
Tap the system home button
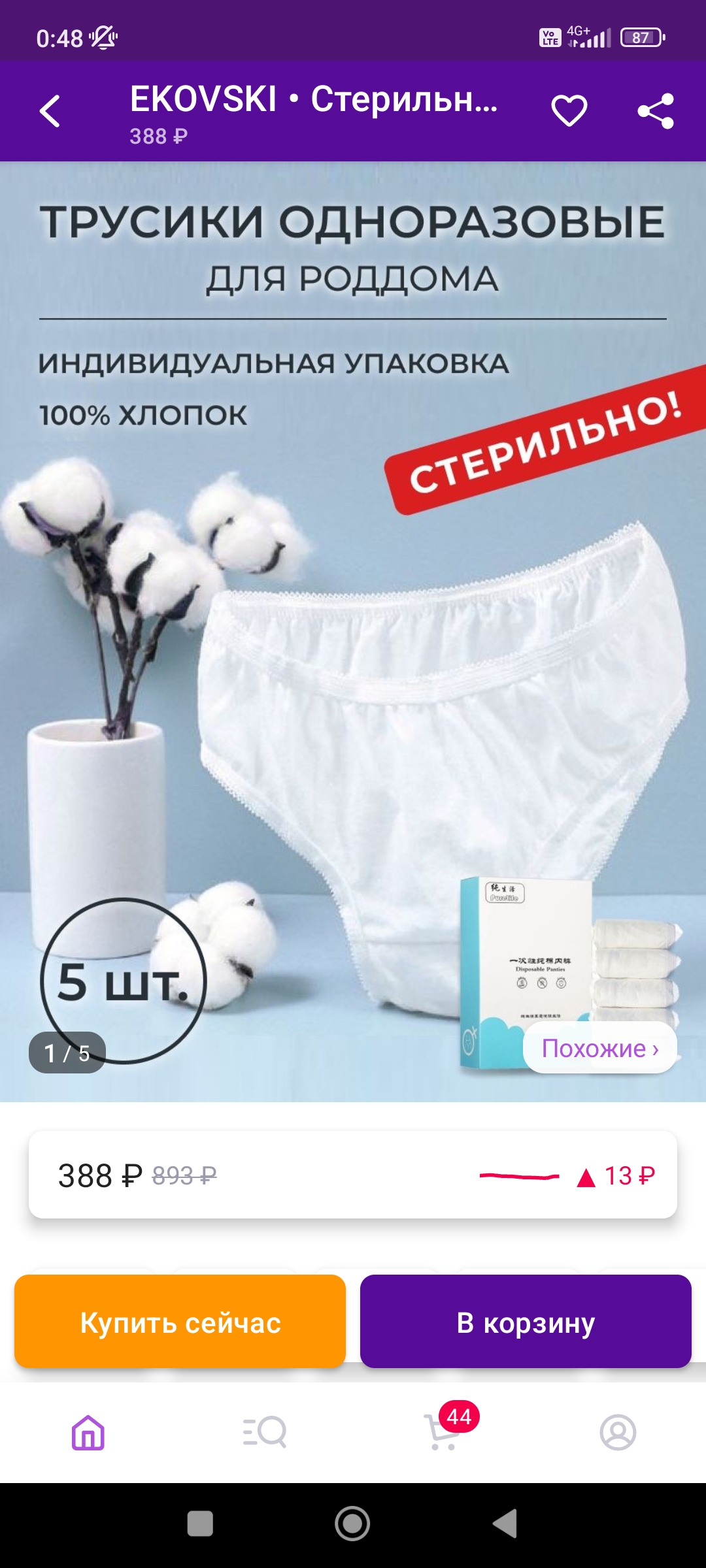point(352,1524)
